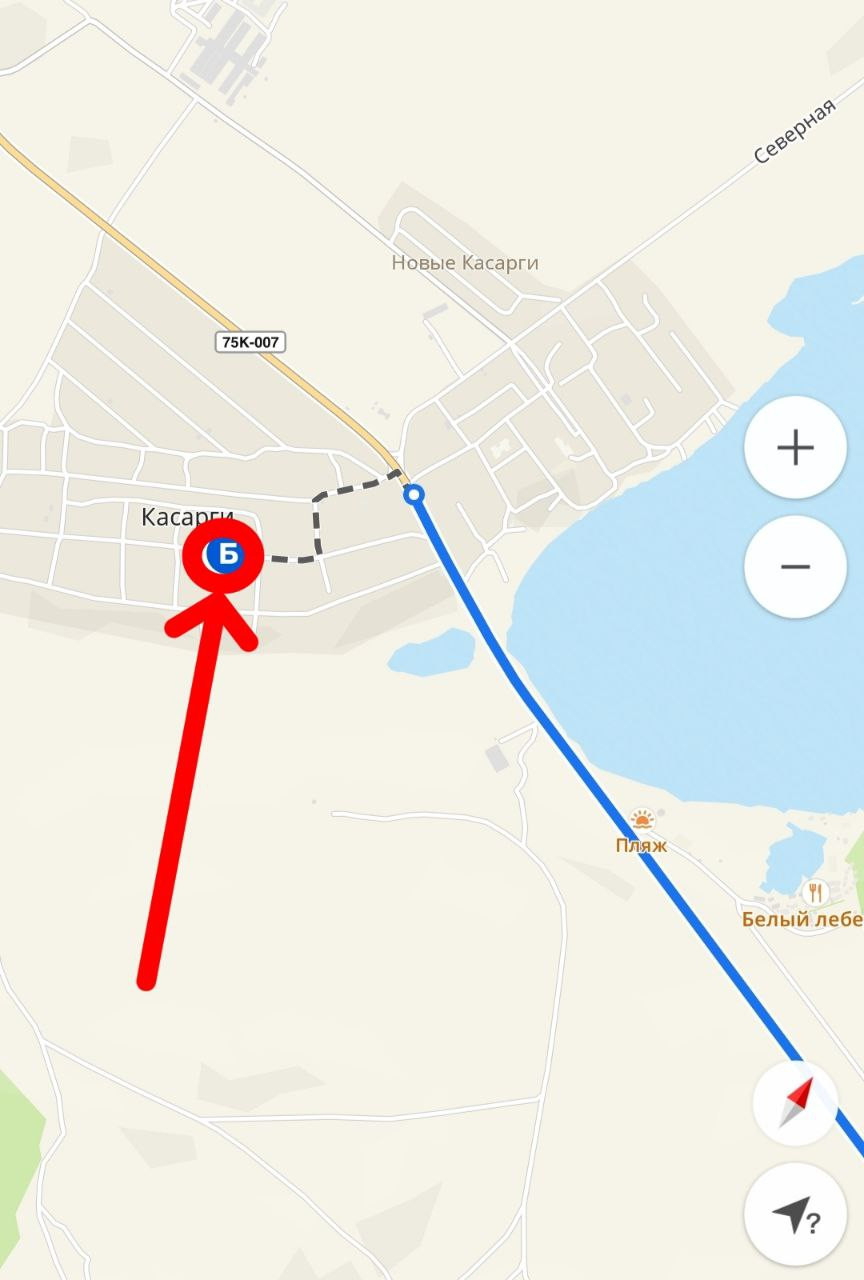Open the Пляж beach place marker
Image resolution: width=864 pixels, height=1280 pixels.
[x=641, y=822]
